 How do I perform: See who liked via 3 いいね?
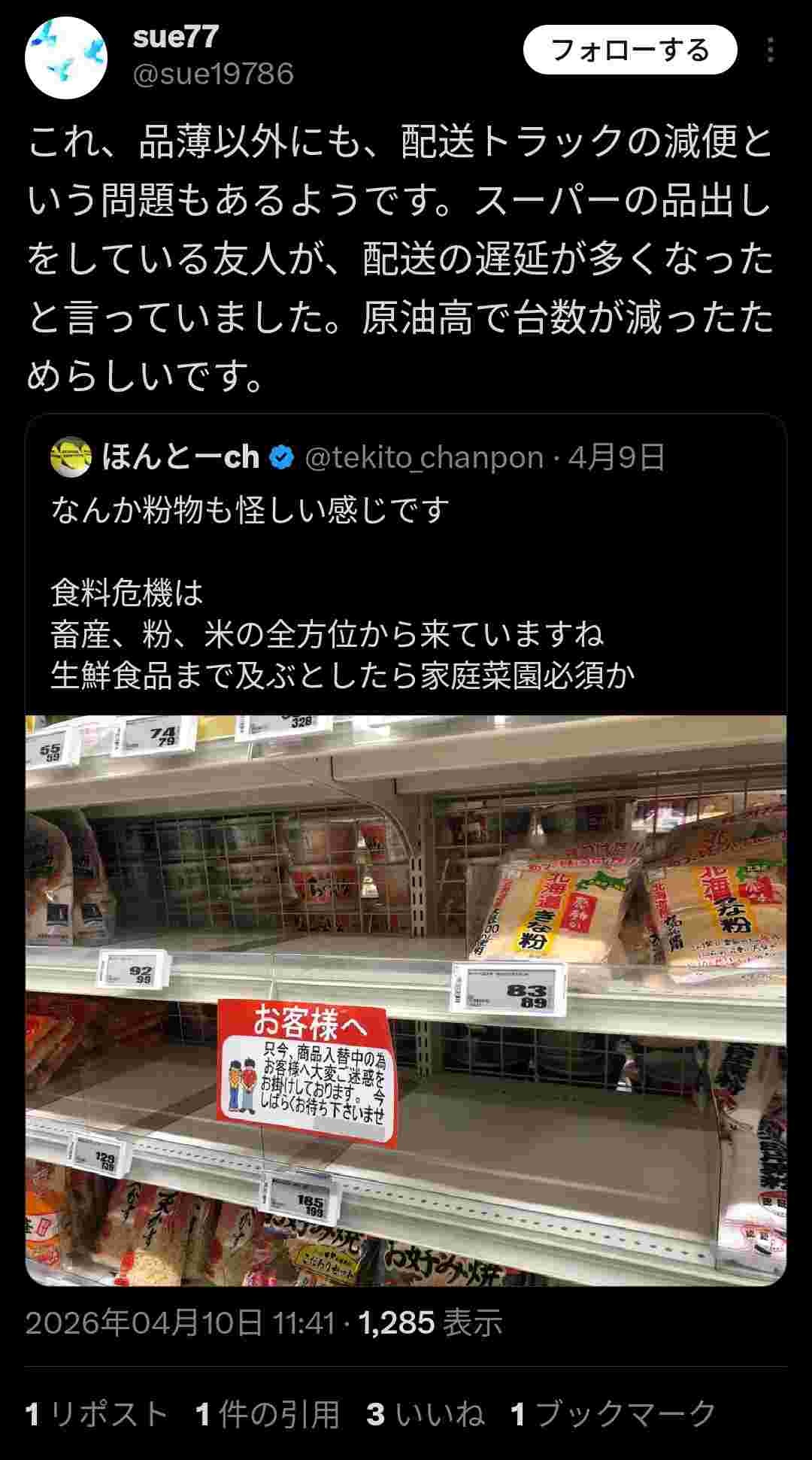[426, 1414]
